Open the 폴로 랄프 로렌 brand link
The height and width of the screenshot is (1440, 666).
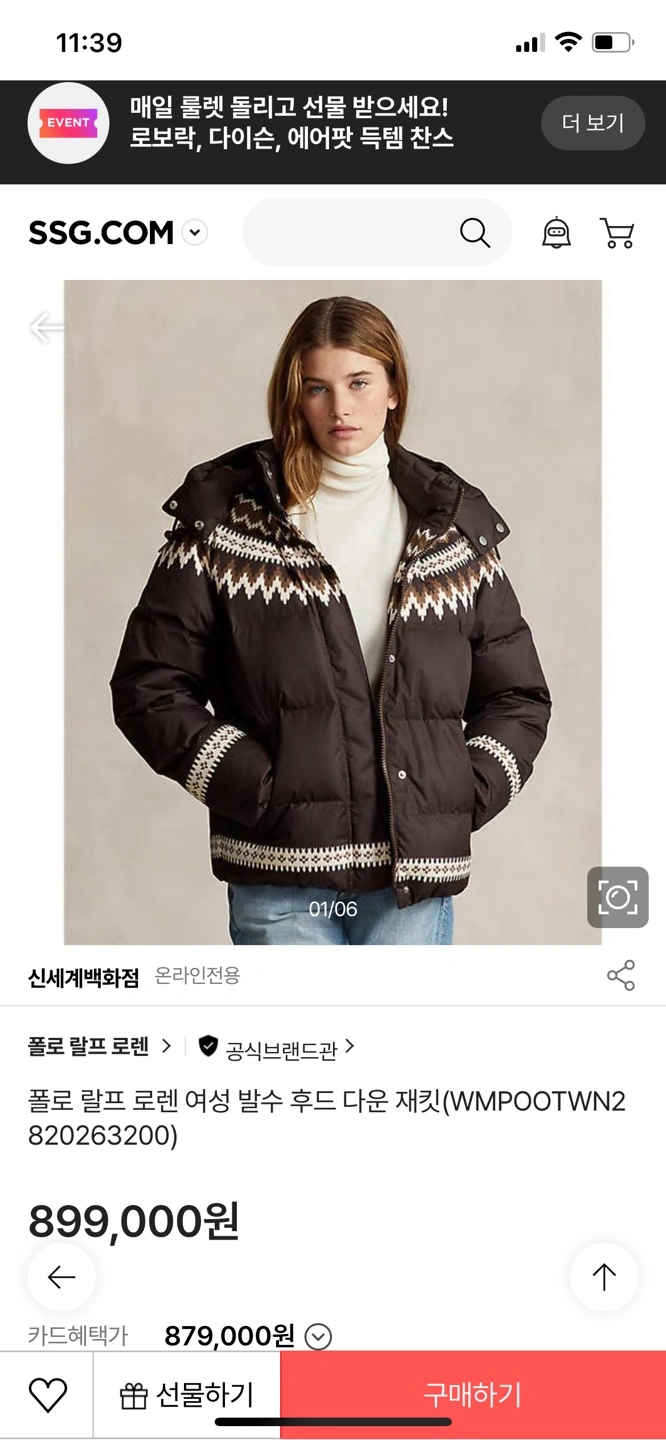(x=100, y=1047)
